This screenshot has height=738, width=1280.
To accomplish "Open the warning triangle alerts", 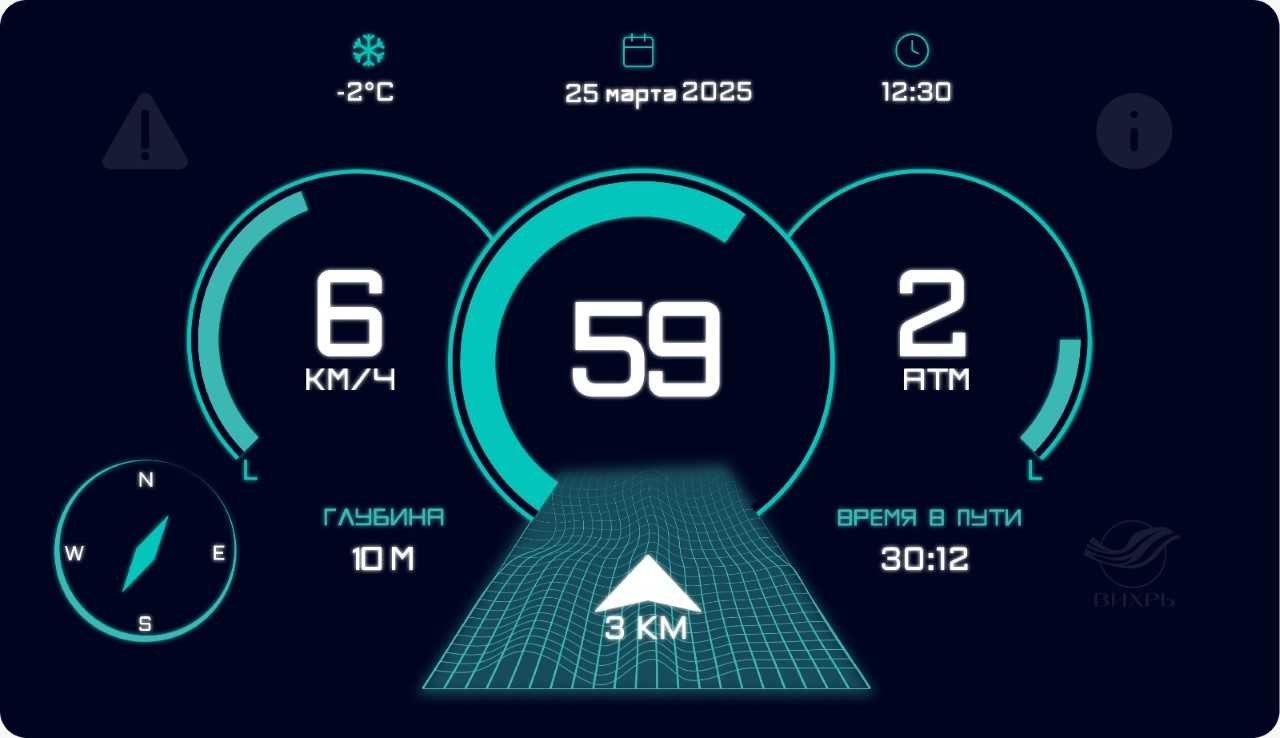I will [145, 135].
